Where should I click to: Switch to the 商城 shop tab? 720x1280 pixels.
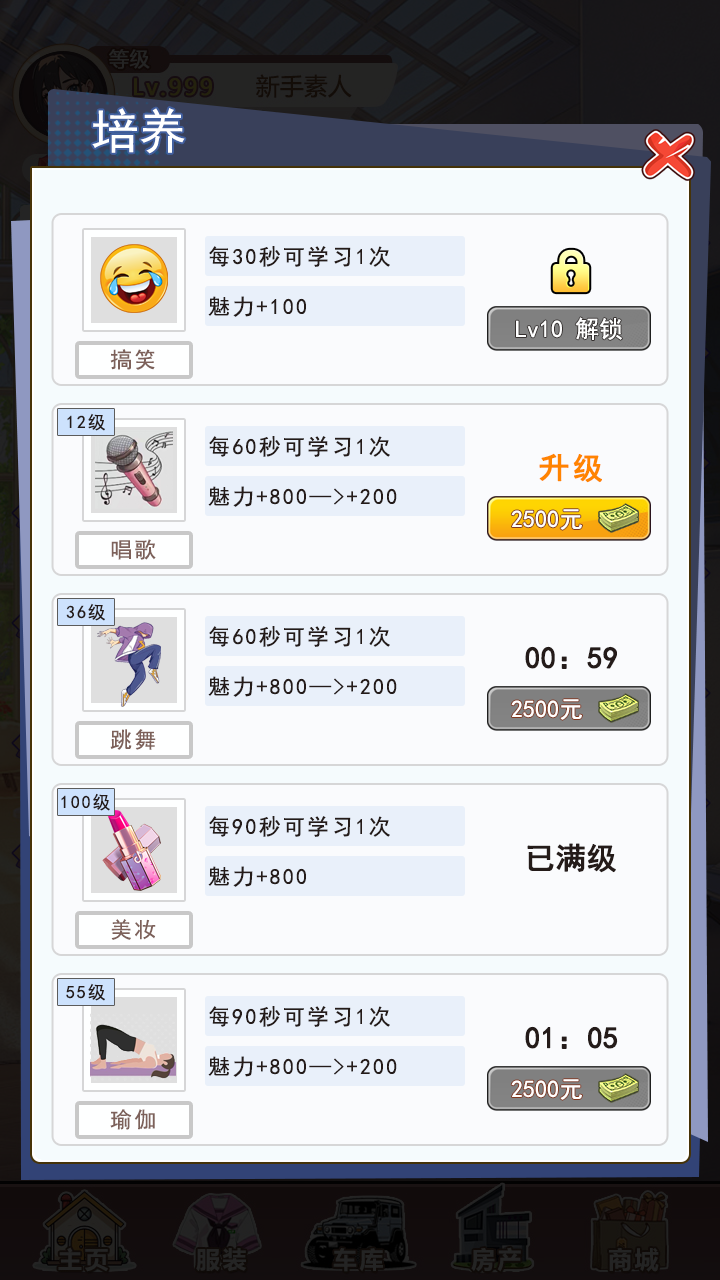pyautogui.click(x=630, y=1230)
